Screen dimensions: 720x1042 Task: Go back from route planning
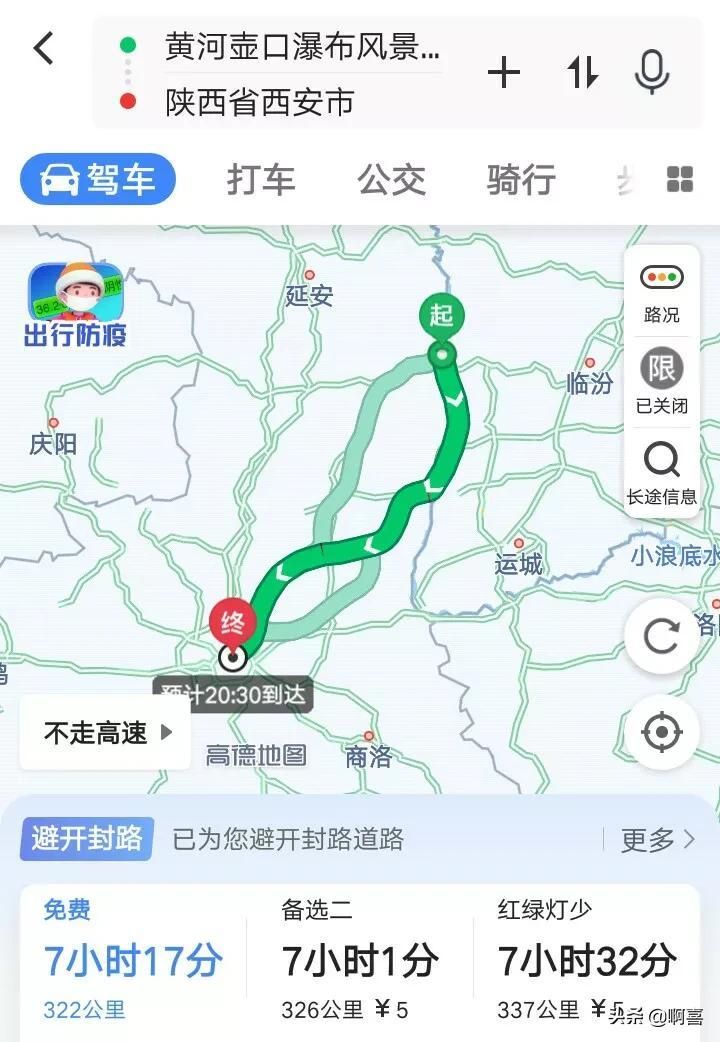pyautogui.click(x=43, y=48)
